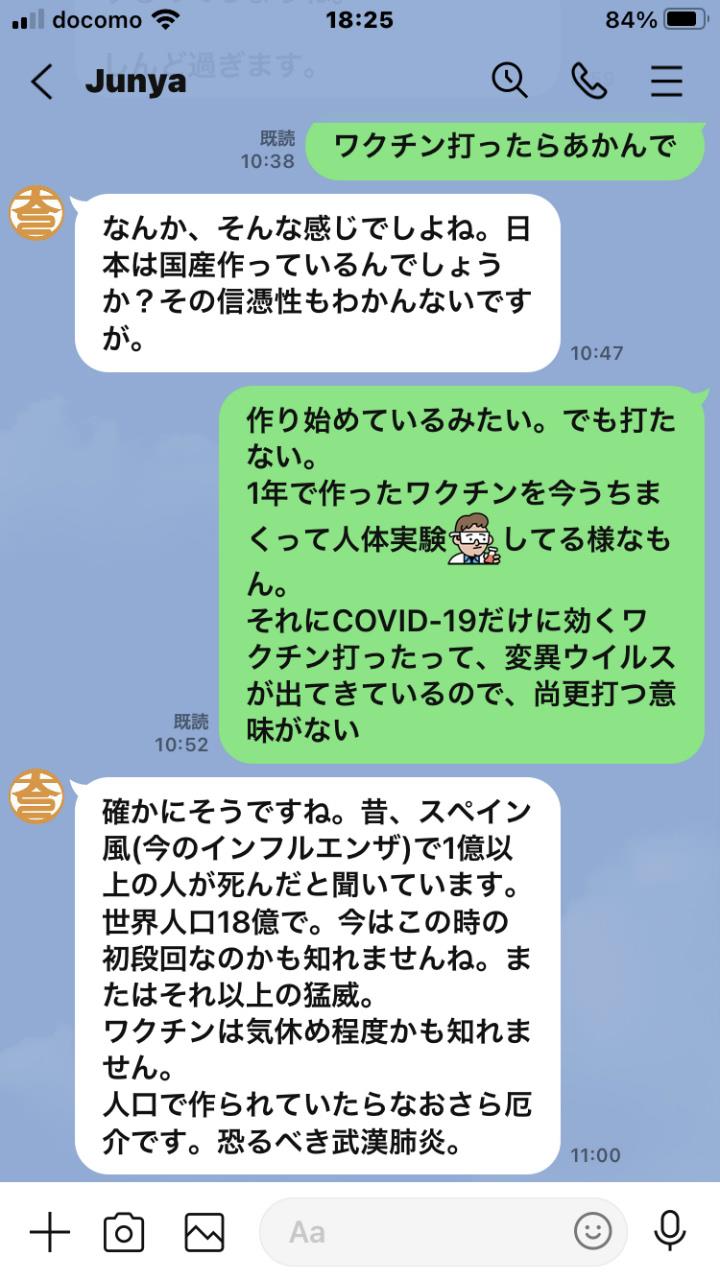Screen dimensions: 720x1280
Task: Launch the camera from chat
Action: click(x=124, y=1232)
